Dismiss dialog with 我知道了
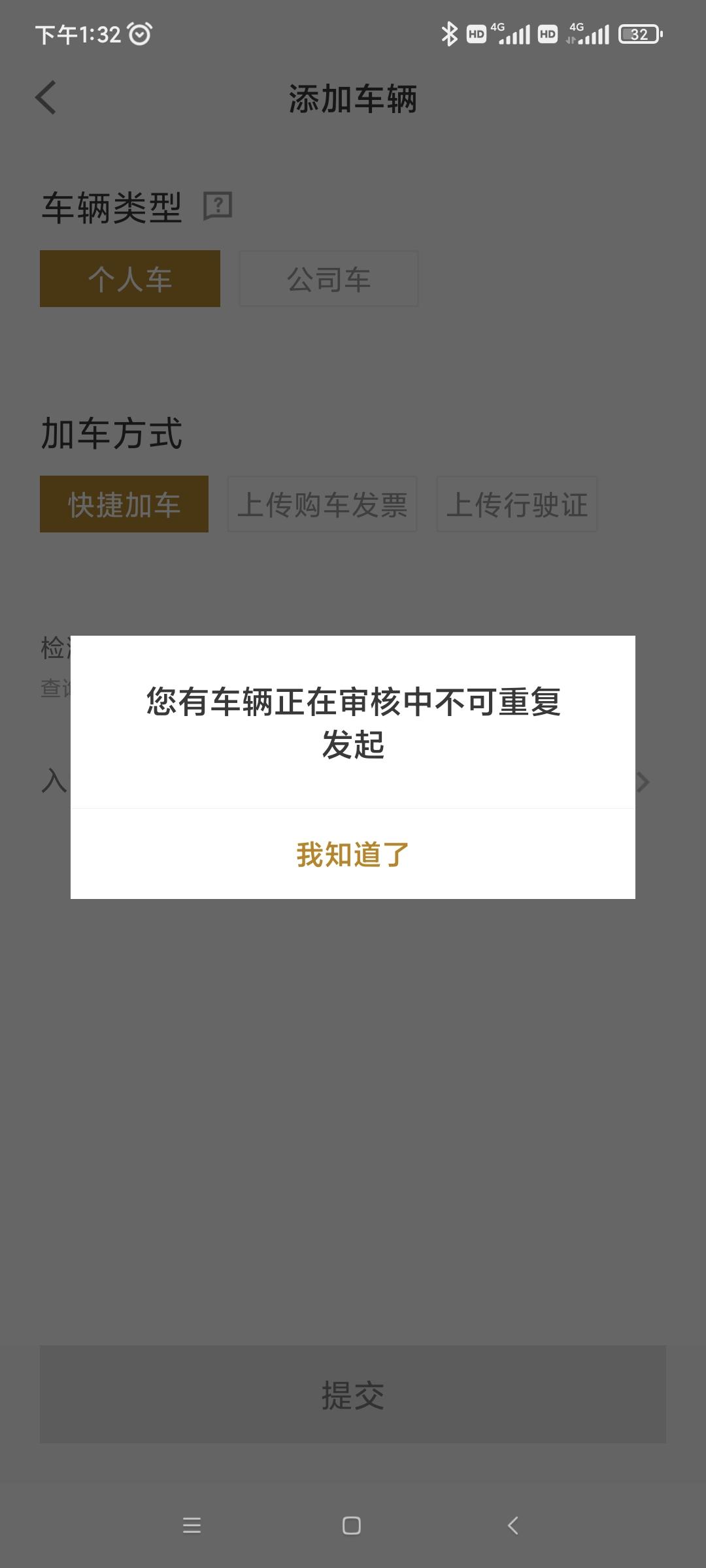Image resolution: width=706 pixels, height=1568 pixels. tap(353, 854)
